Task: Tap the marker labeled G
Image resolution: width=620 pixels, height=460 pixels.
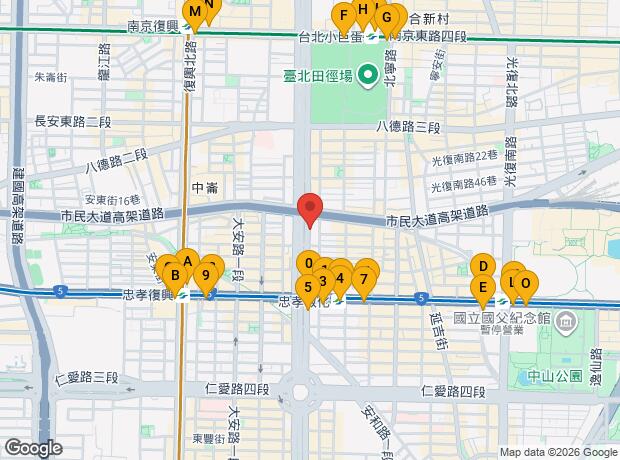Action: coord(386,18)
